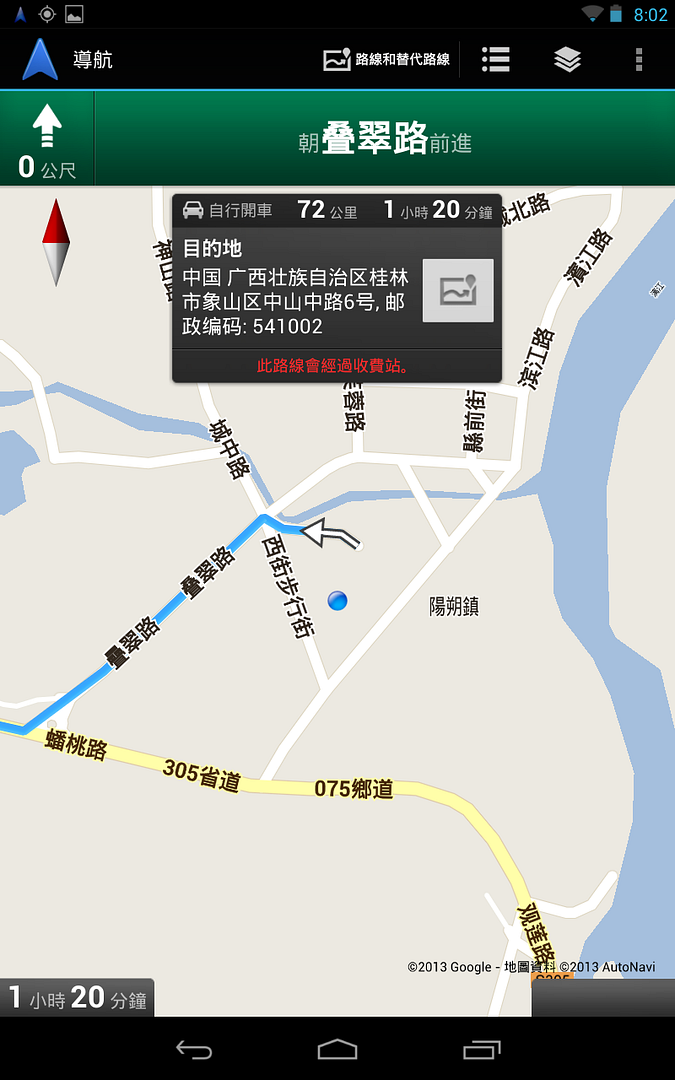Open routes and alternate routes
The image size is (675, 1080).
(x=387, y=60)
